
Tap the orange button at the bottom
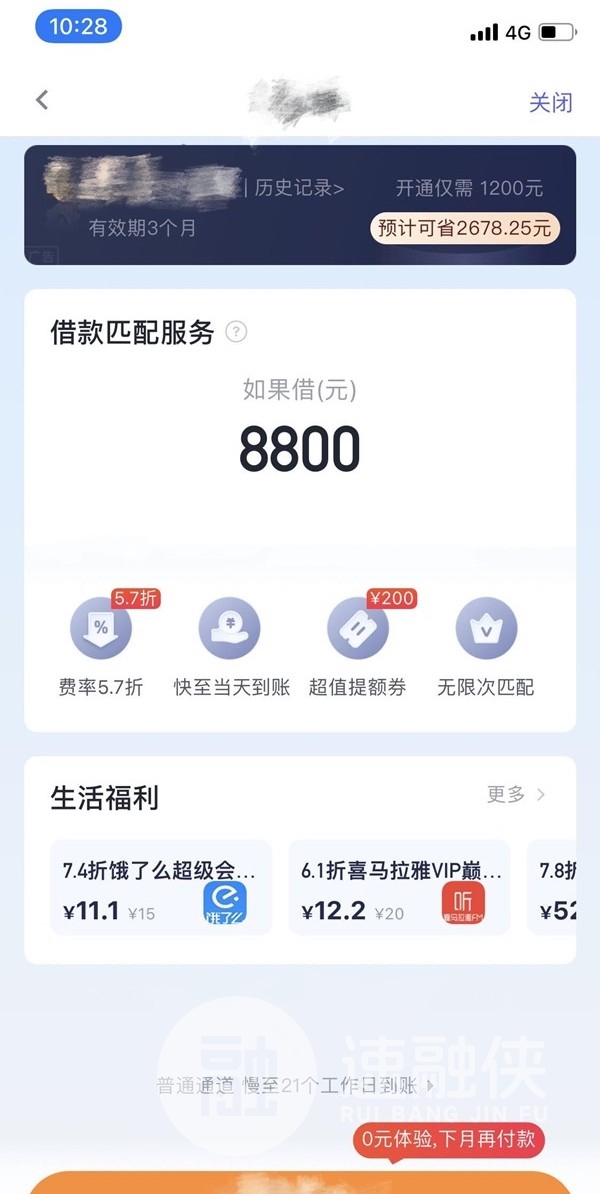[299, 1182]
